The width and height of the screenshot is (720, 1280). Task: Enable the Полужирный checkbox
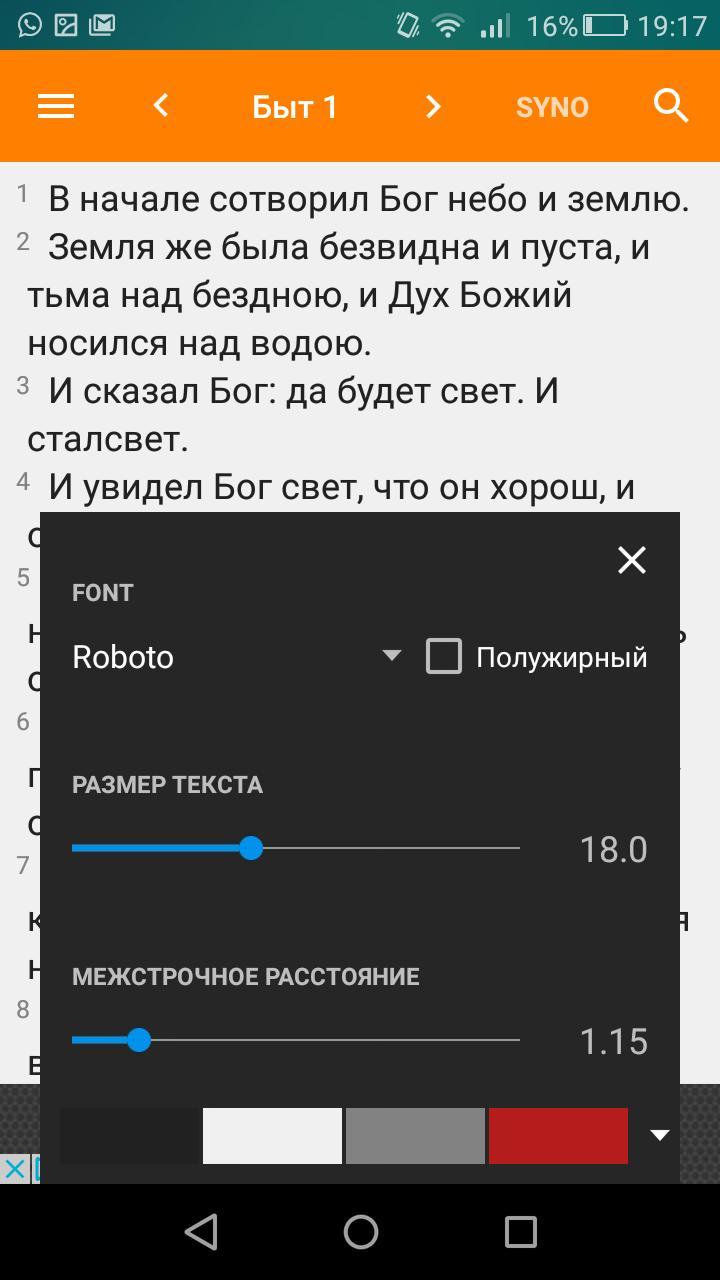coord(444,657)
